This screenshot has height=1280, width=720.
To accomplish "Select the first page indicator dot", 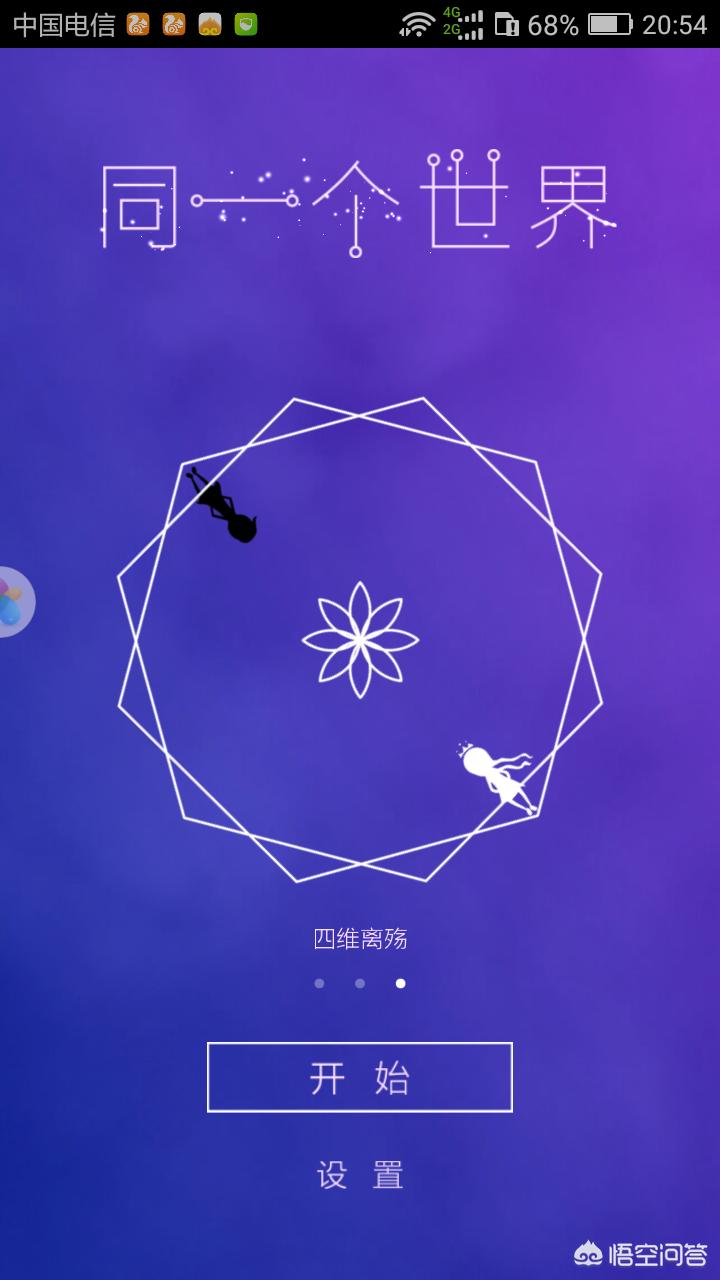I will click(319, 983).
